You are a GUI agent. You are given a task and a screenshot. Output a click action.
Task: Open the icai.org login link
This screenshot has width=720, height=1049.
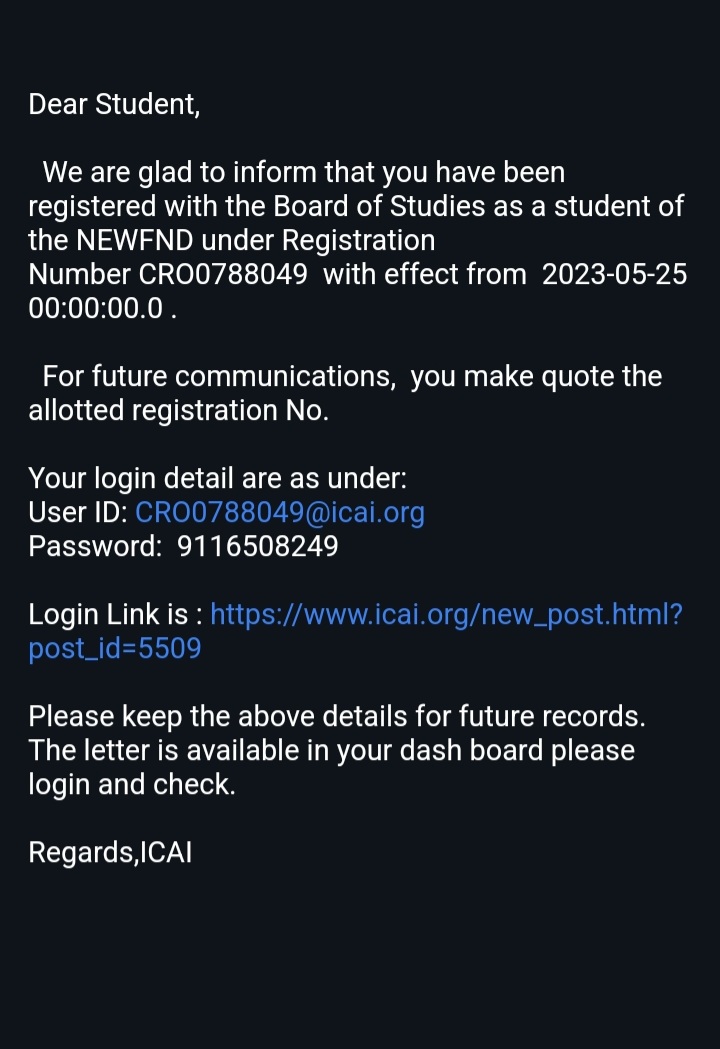coord(446,614)
